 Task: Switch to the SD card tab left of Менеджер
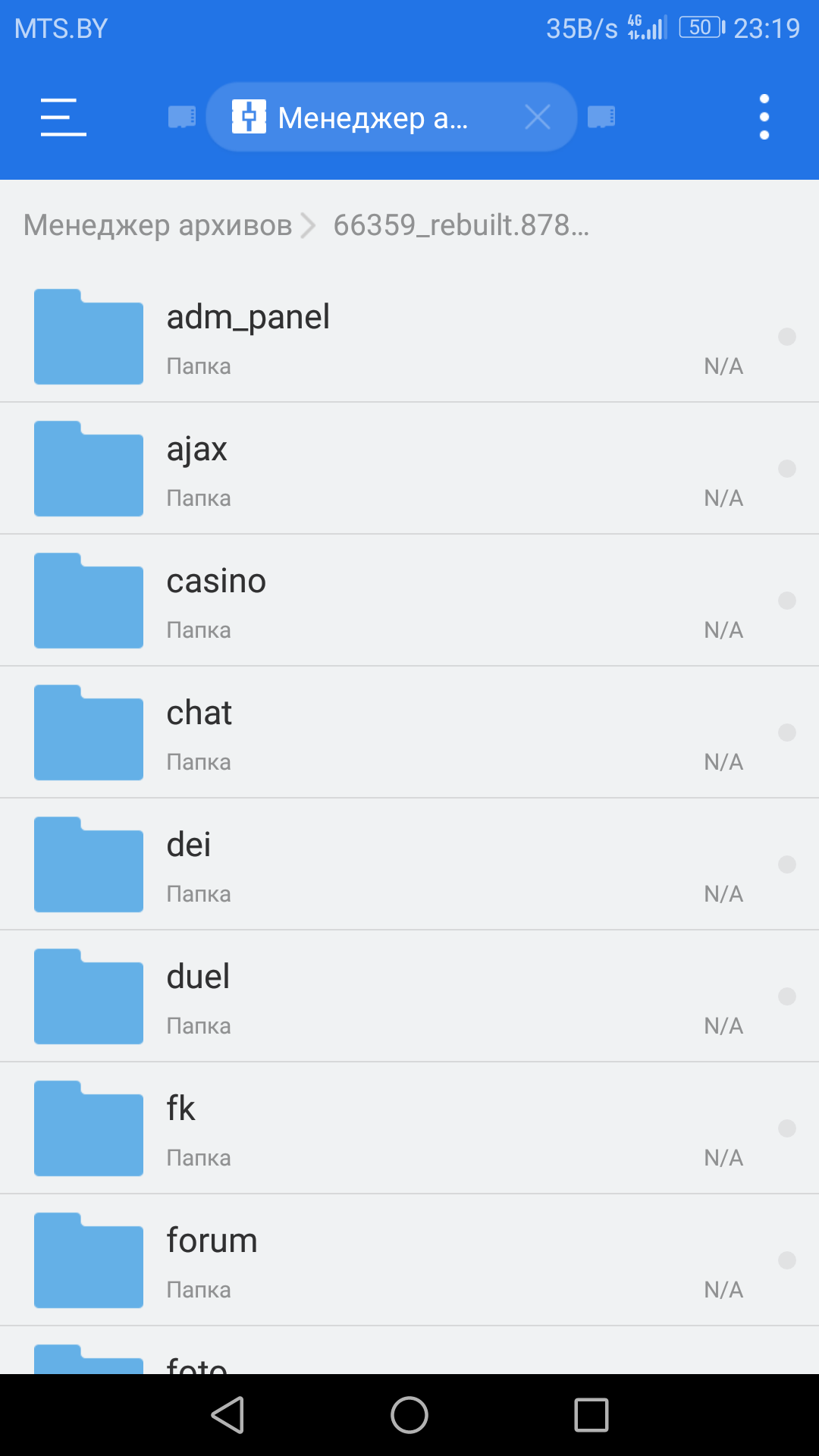pyautogui.click(x=182, y=118)
